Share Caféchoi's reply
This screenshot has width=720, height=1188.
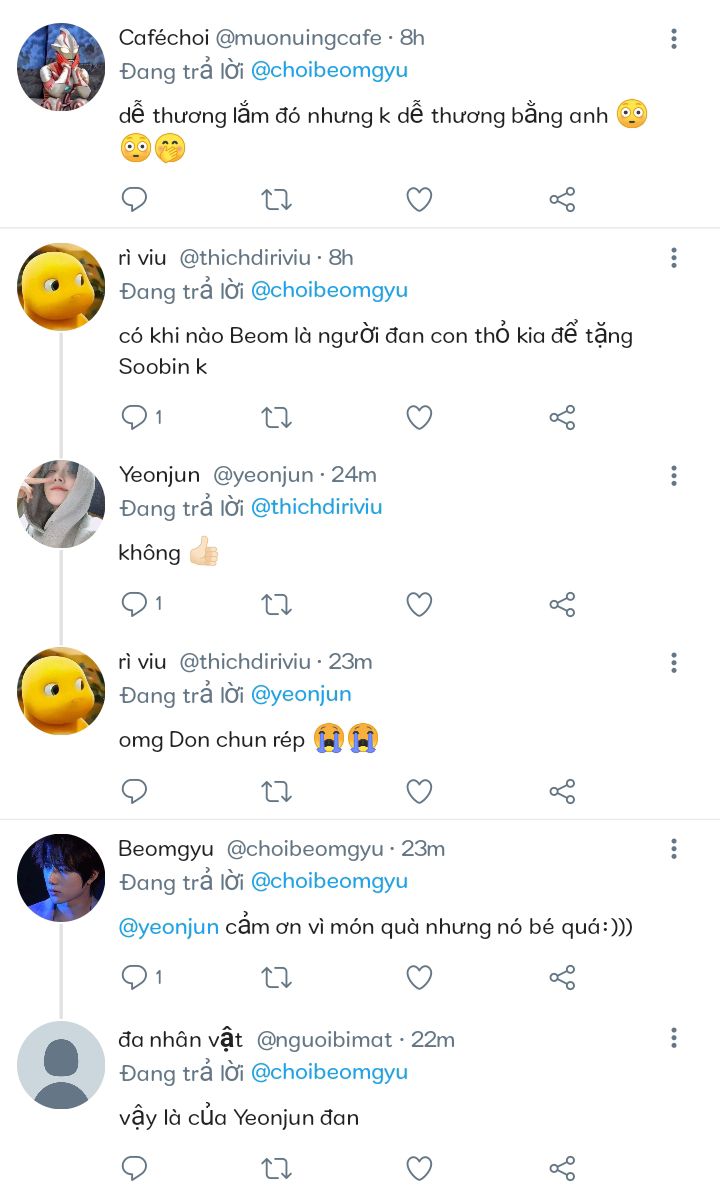point(562,200)
